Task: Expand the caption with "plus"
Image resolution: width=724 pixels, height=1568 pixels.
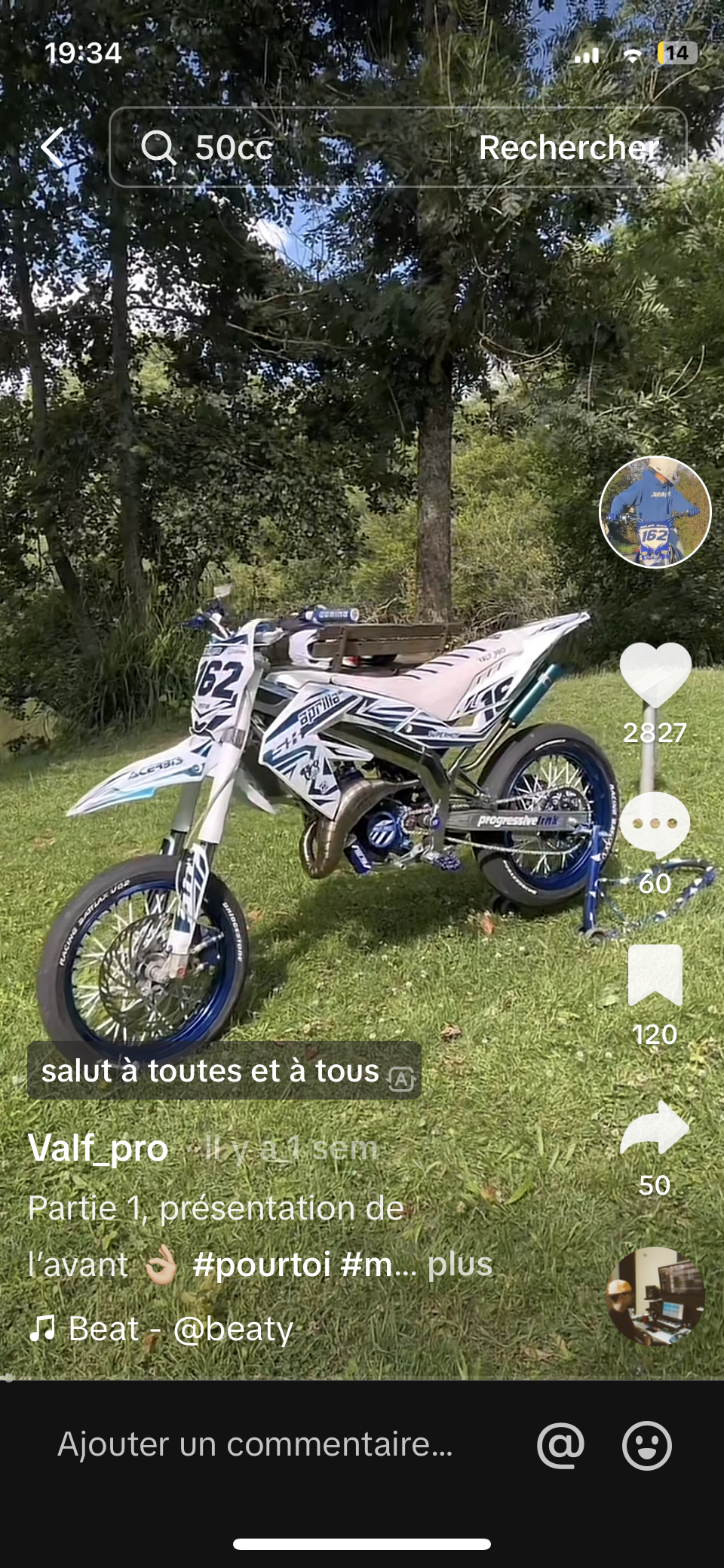Action: [460, 1264]
